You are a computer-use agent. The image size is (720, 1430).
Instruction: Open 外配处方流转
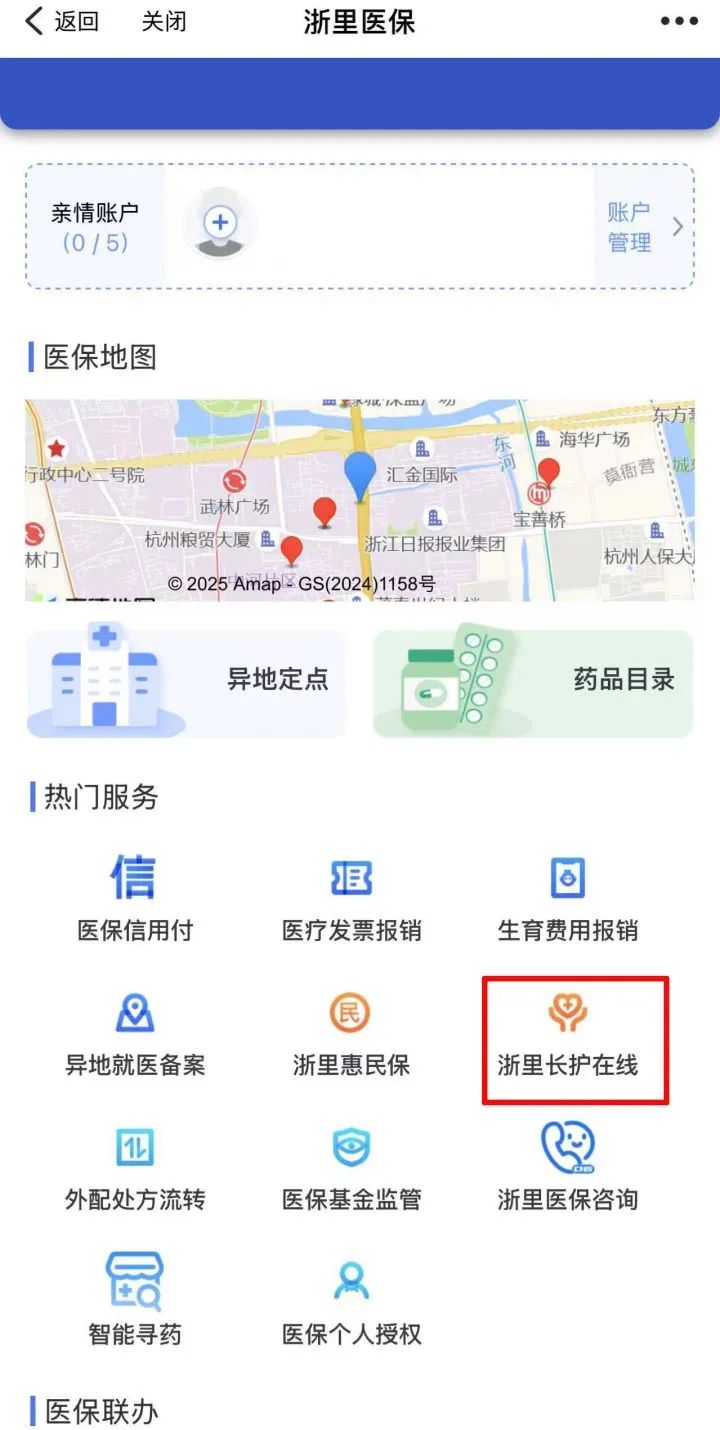tap(135, 1167)
